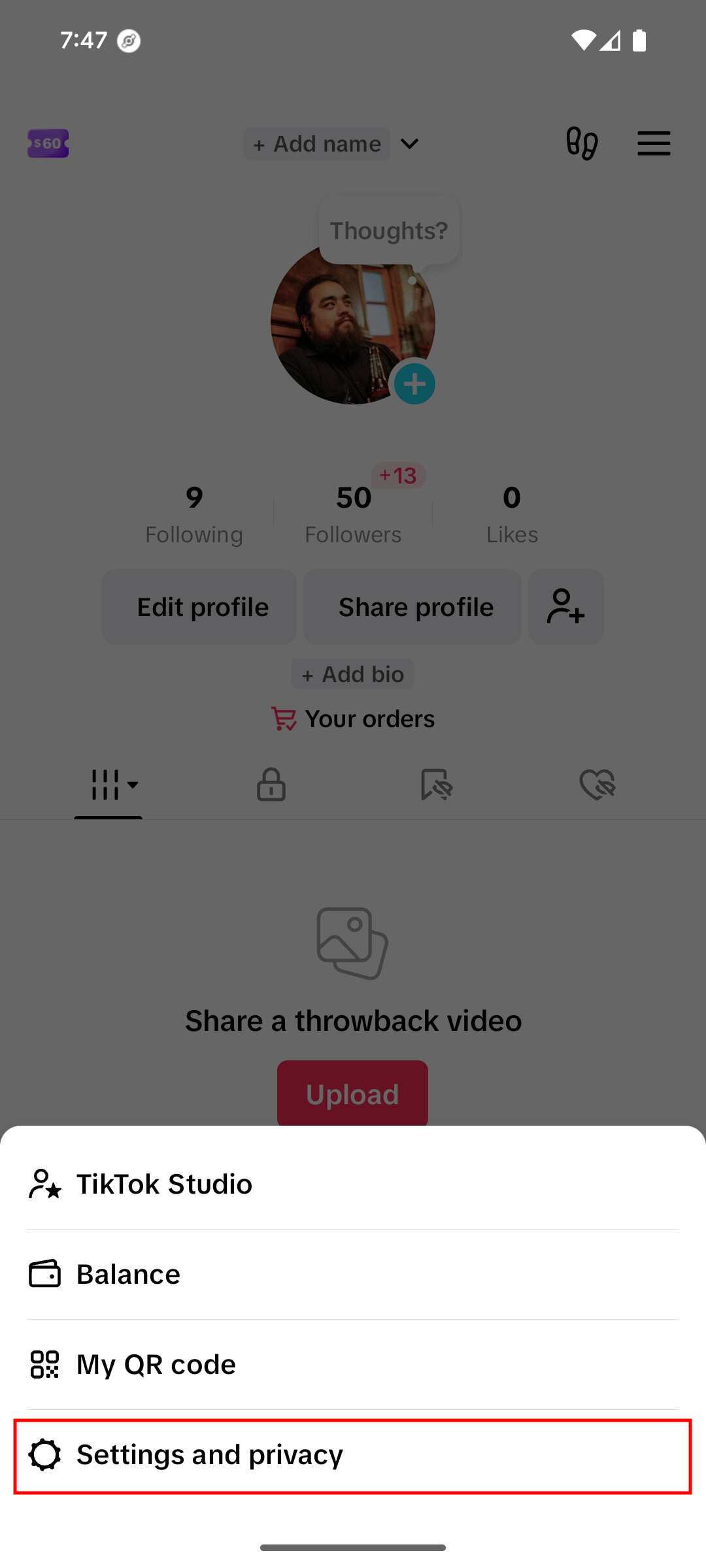
Task: View your Balance
Action: 128,1274
